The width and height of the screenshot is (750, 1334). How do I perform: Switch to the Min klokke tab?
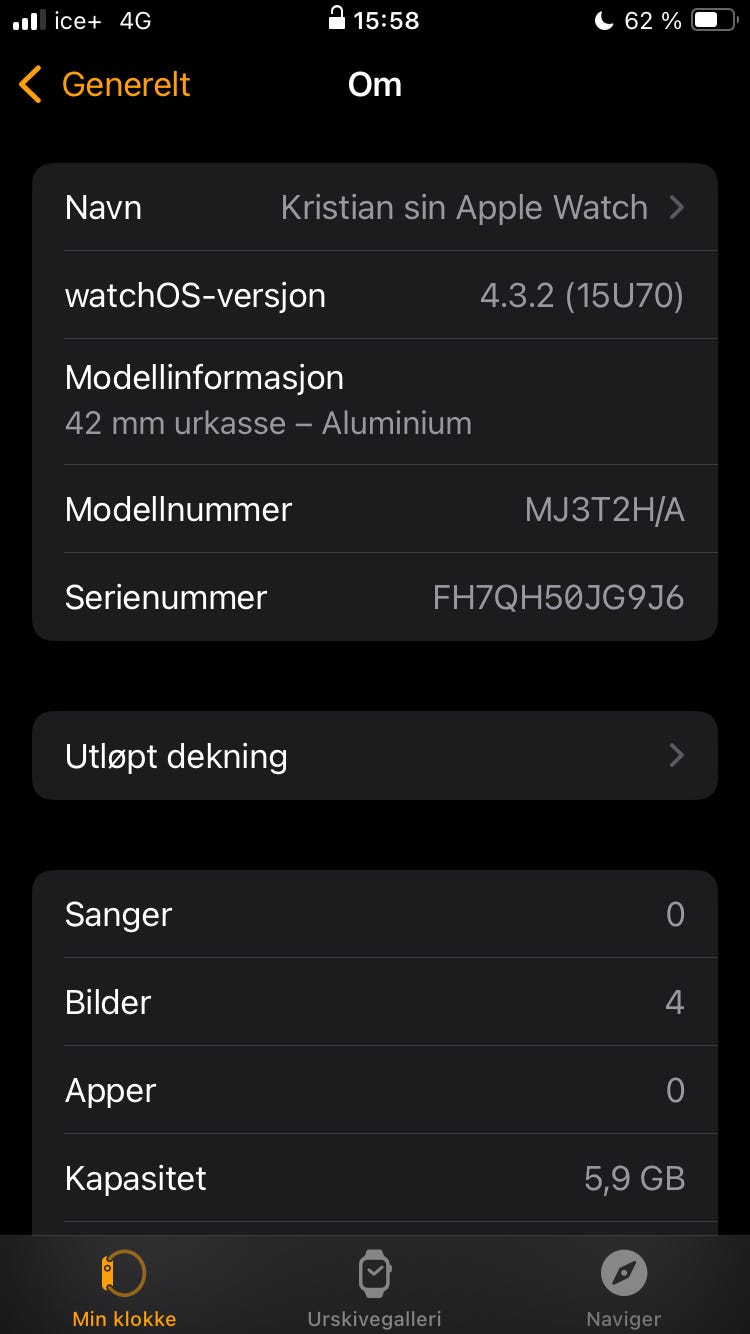pos(124,1288)
